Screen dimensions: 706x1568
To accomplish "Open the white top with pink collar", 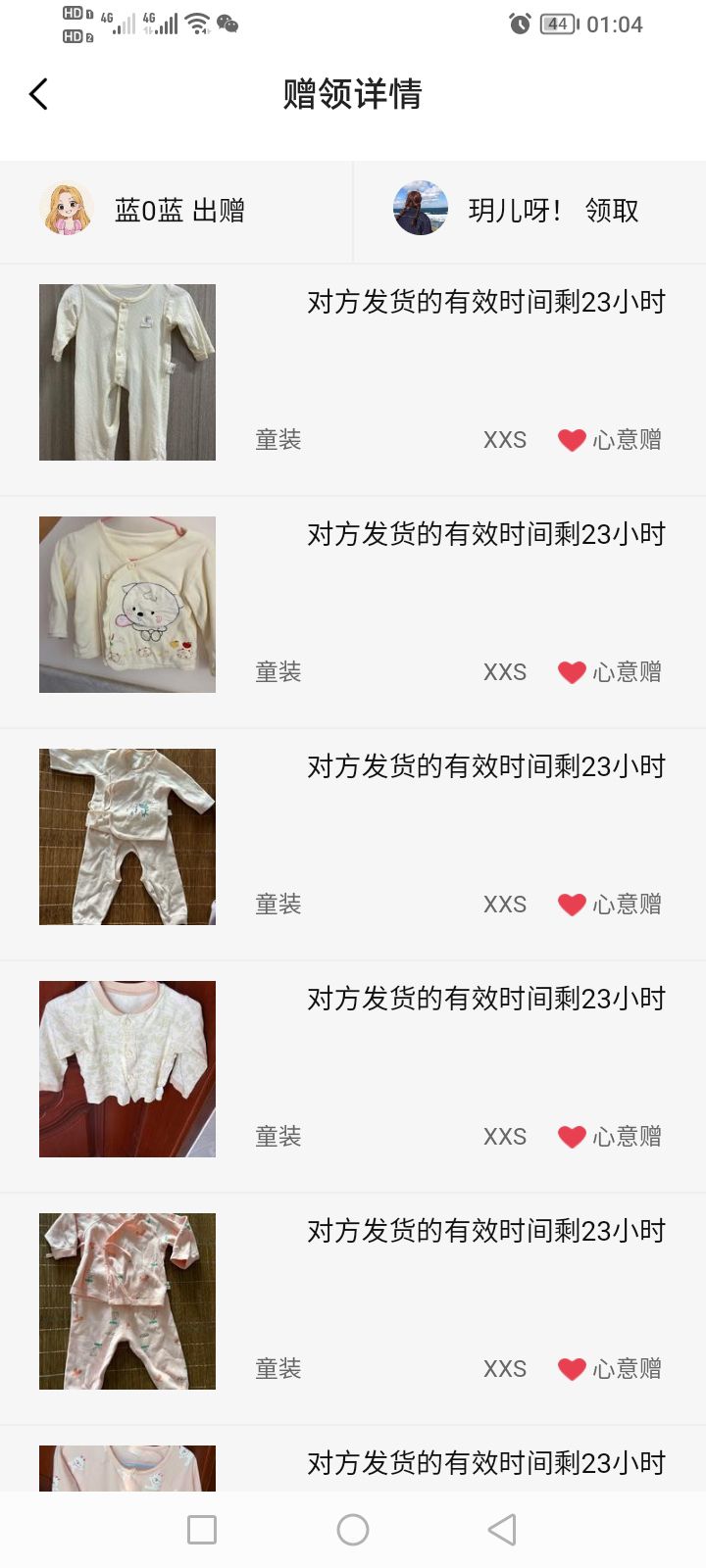I will [127, 1069].
